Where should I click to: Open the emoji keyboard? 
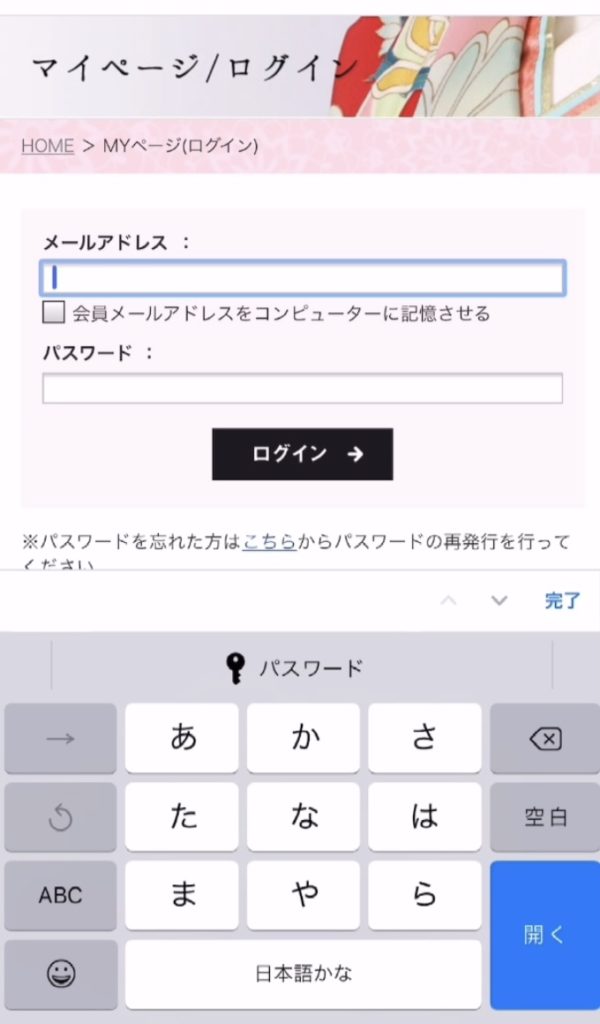pos(60,973)
